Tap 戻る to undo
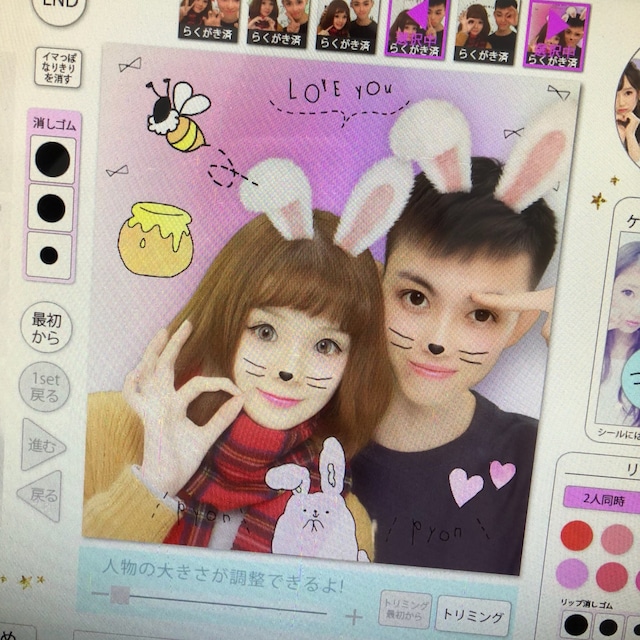640x640 pixels. (43, 495)
